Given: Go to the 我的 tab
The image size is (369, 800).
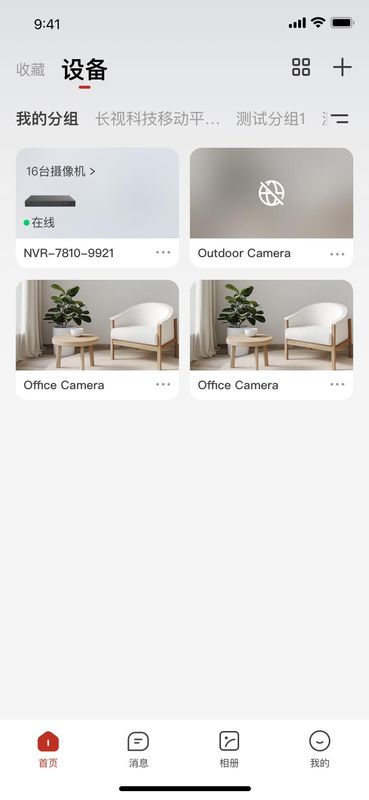Looking at the screenshot, I should click(320, 749).
